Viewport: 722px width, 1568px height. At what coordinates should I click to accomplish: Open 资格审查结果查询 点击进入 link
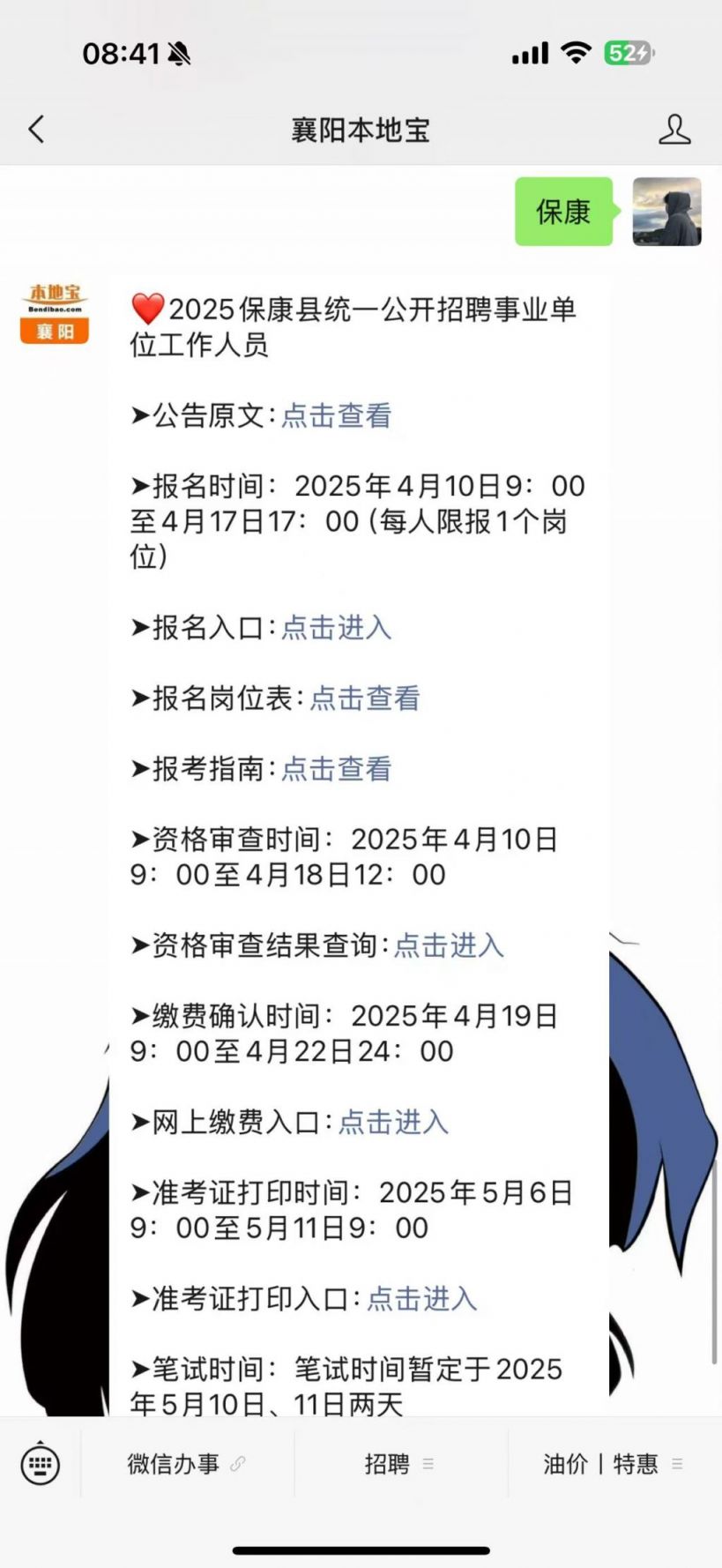(x=448, y=945)
